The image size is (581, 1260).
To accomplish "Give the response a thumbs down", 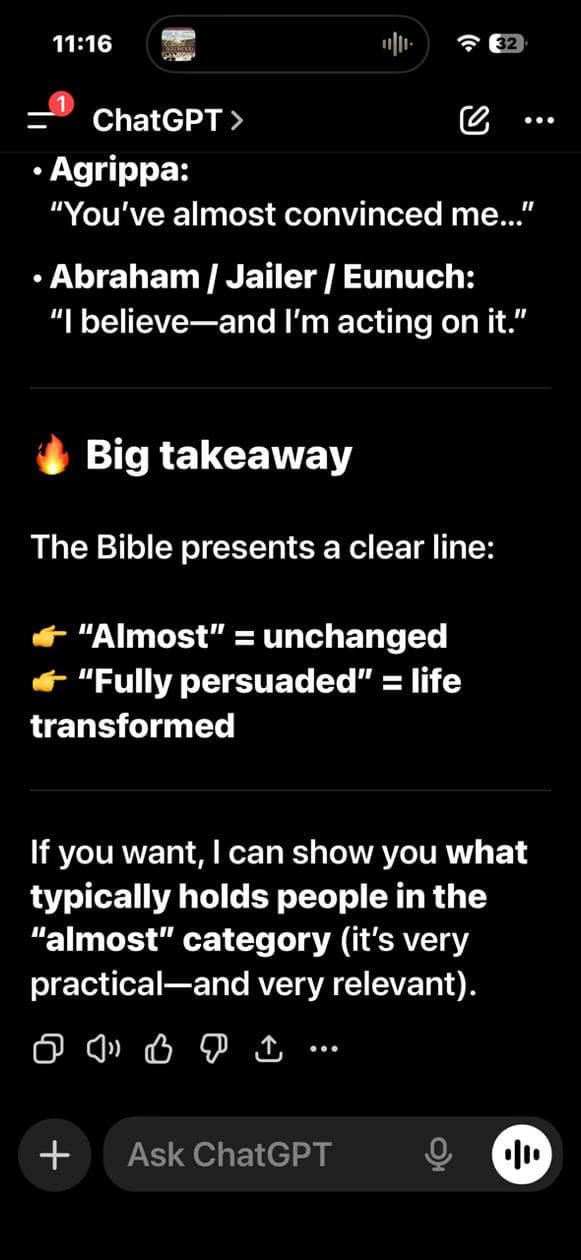I will [x=214, y=1049].
